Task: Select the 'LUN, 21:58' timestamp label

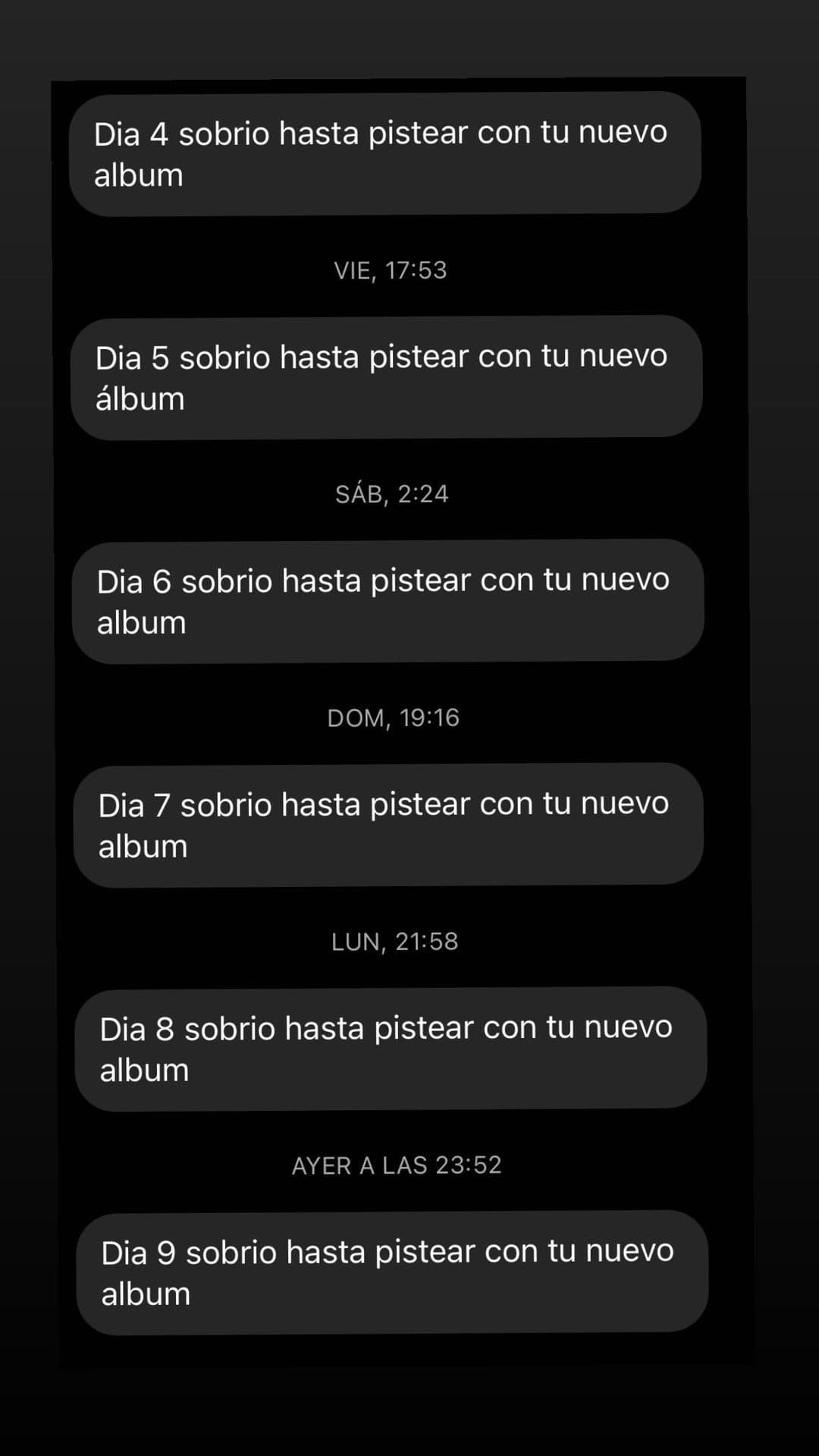Action: tap(396, 940)
